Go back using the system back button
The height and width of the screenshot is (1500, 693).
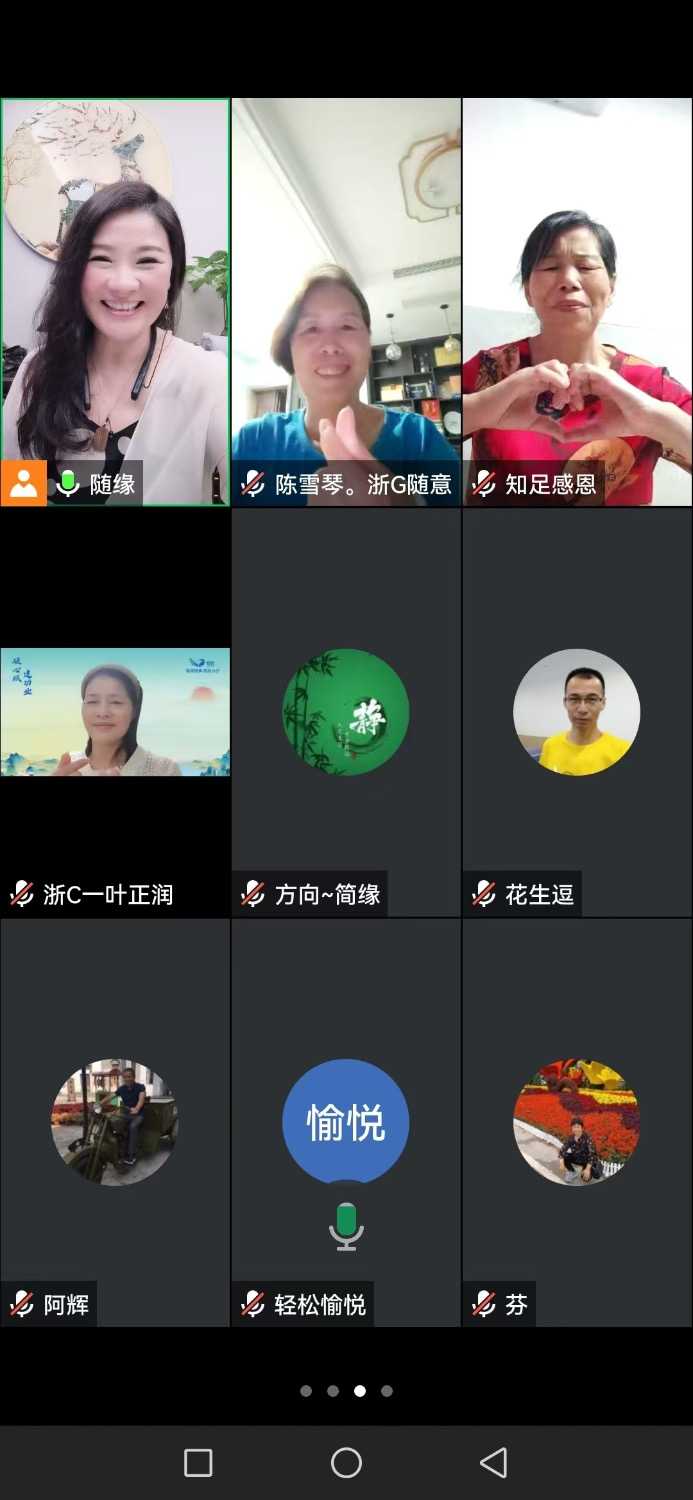493,1463
